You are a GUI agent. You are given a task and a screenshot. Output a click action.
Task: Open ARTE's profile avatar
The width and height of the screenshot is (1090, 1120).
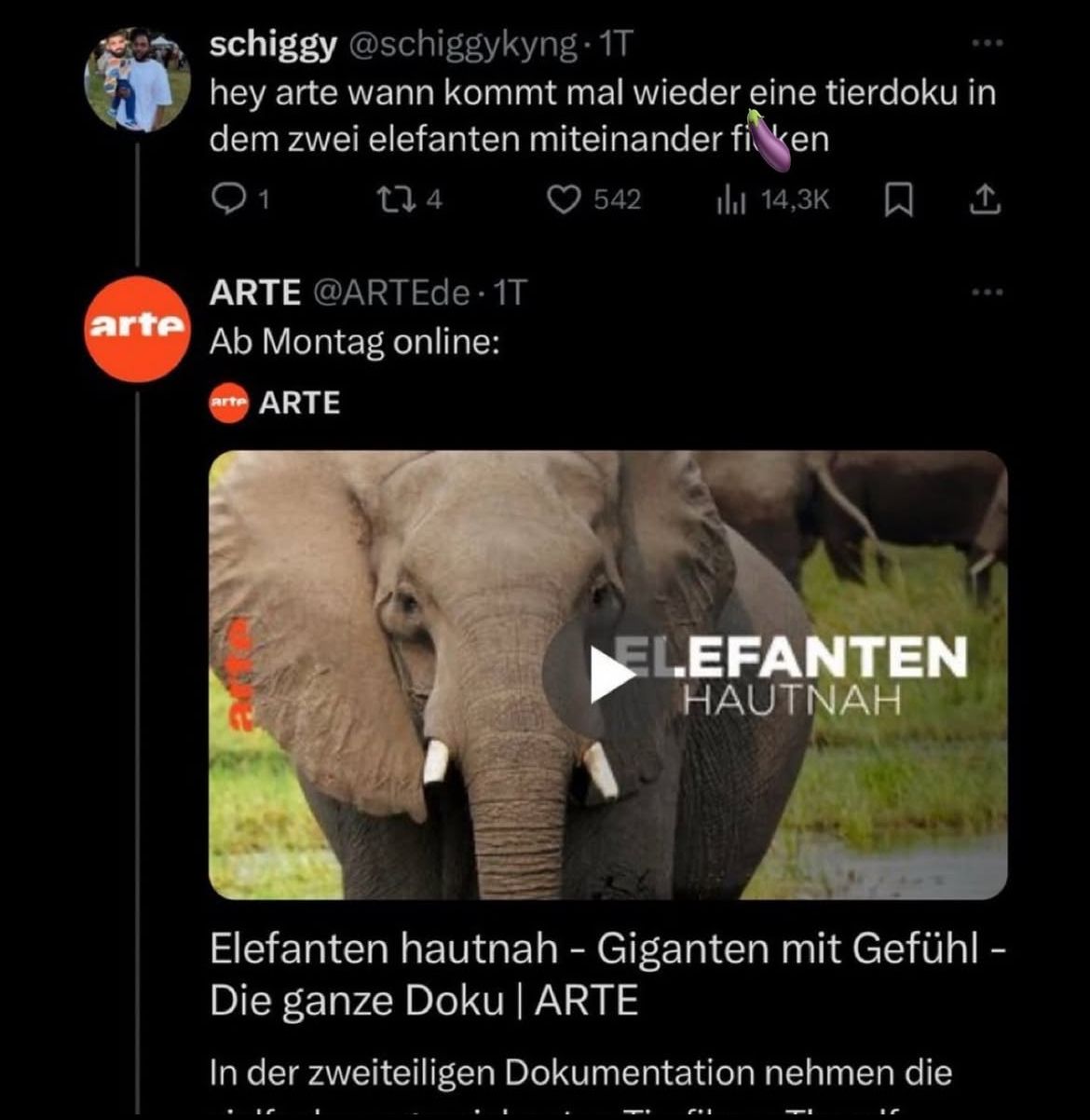137,328
